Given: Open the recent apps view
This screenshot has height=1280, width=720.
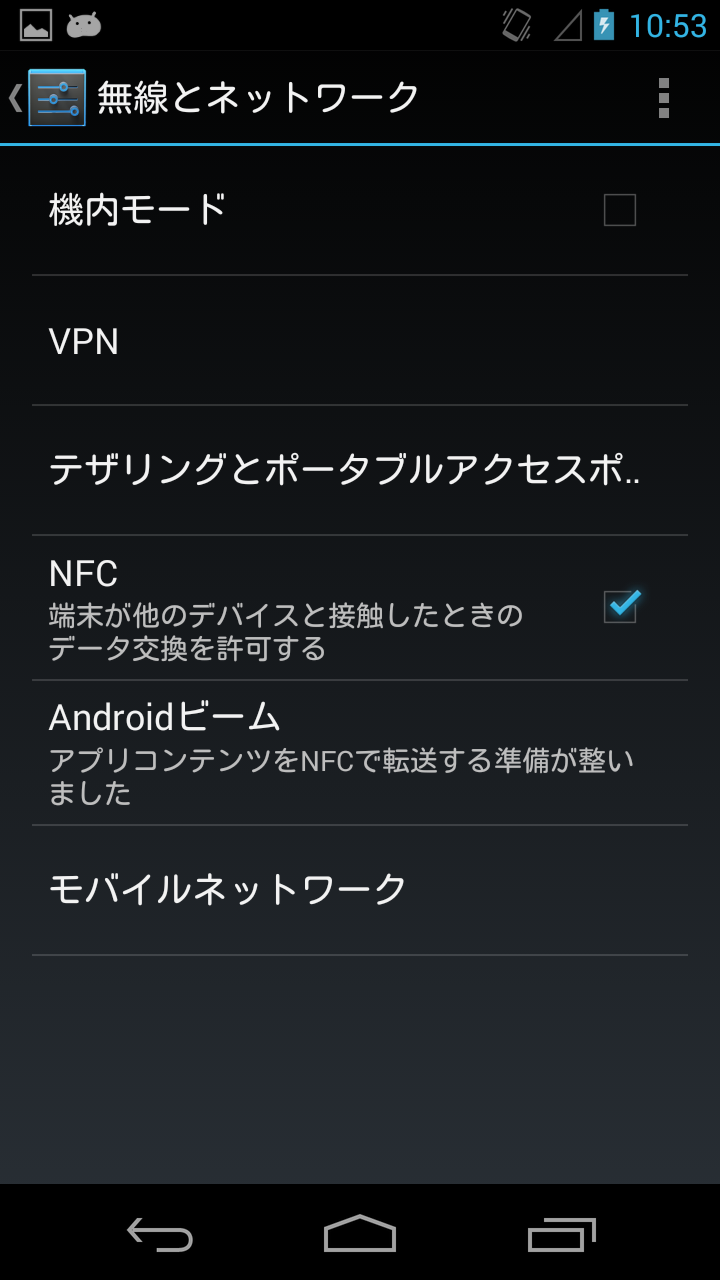Looking at the screenshot, I should tap(561, 1234).
